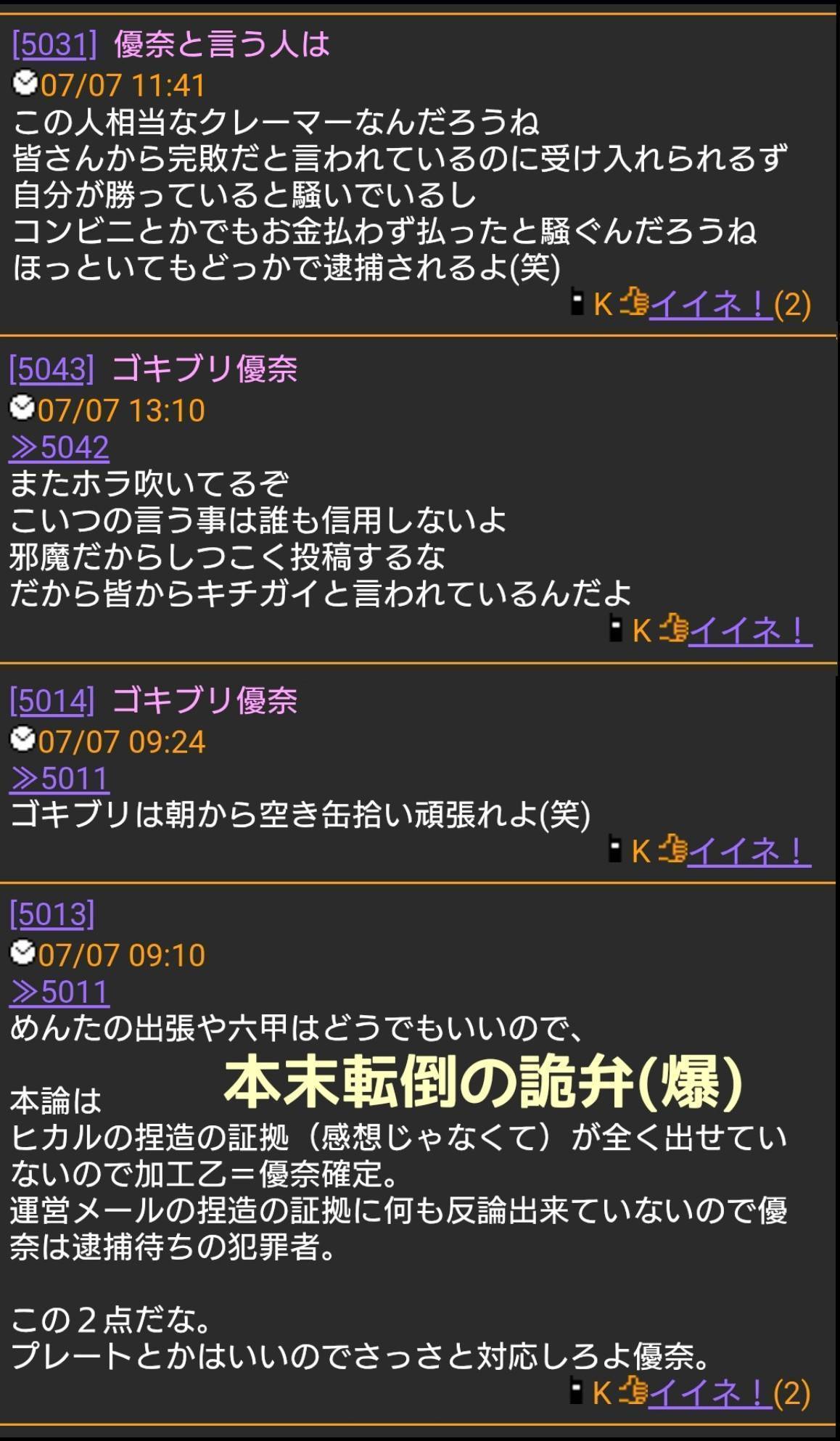Follow the >>5042 reply reference
The image size is (840, 1441).
(59, 447)
